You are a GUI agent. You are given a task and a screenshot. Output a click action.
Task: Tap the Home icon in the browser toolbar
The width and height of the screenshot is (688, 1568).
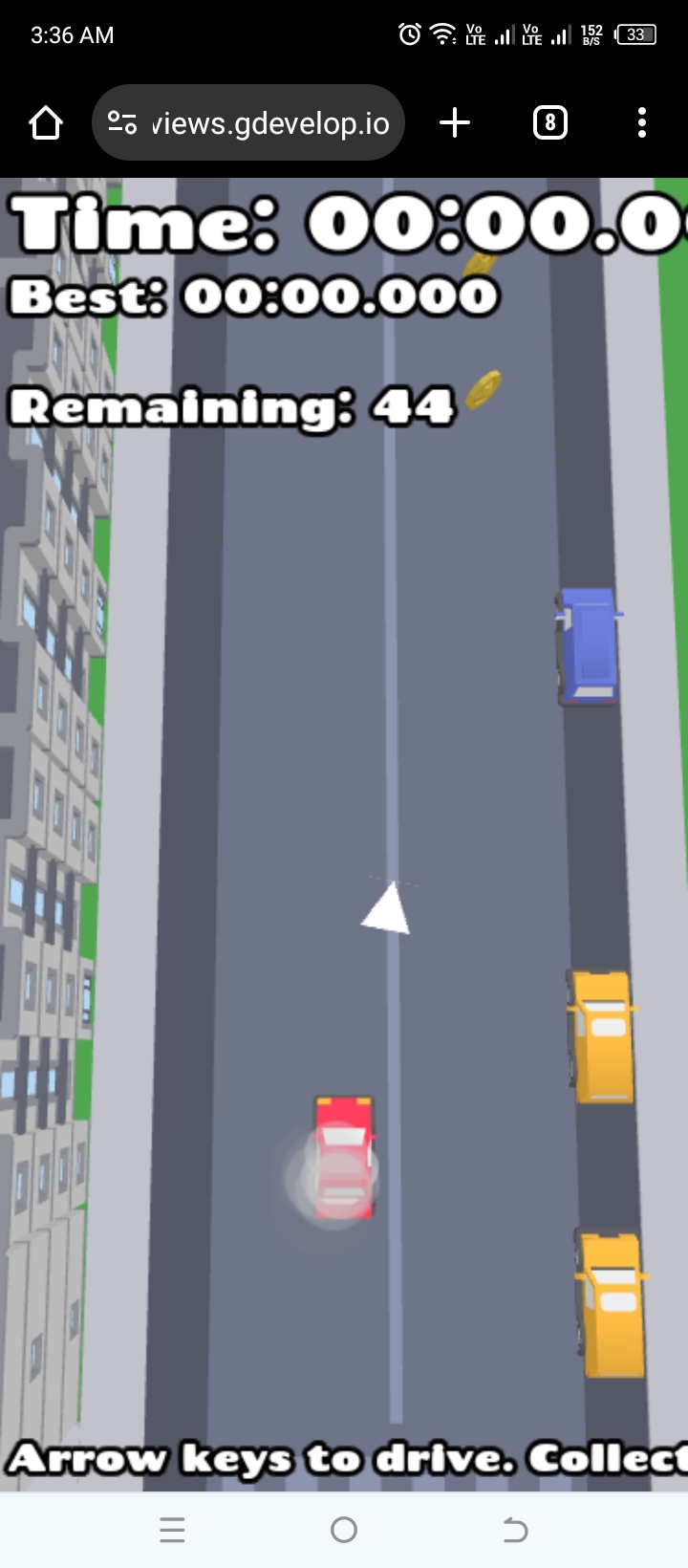(x=45, y=121)
